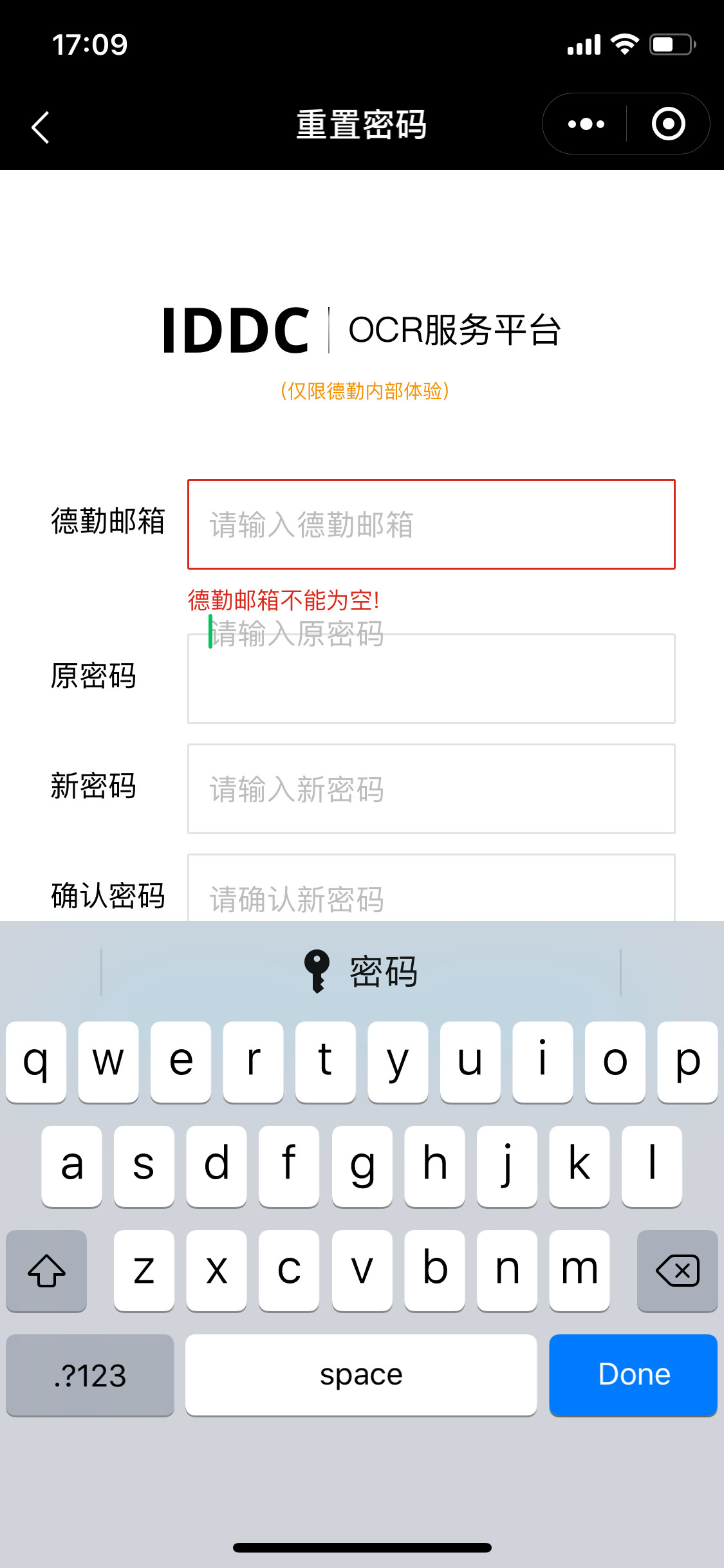Hit the keyboard backspace key
The width and height of the screenshot is (724, 1568).
(677, 1270)
